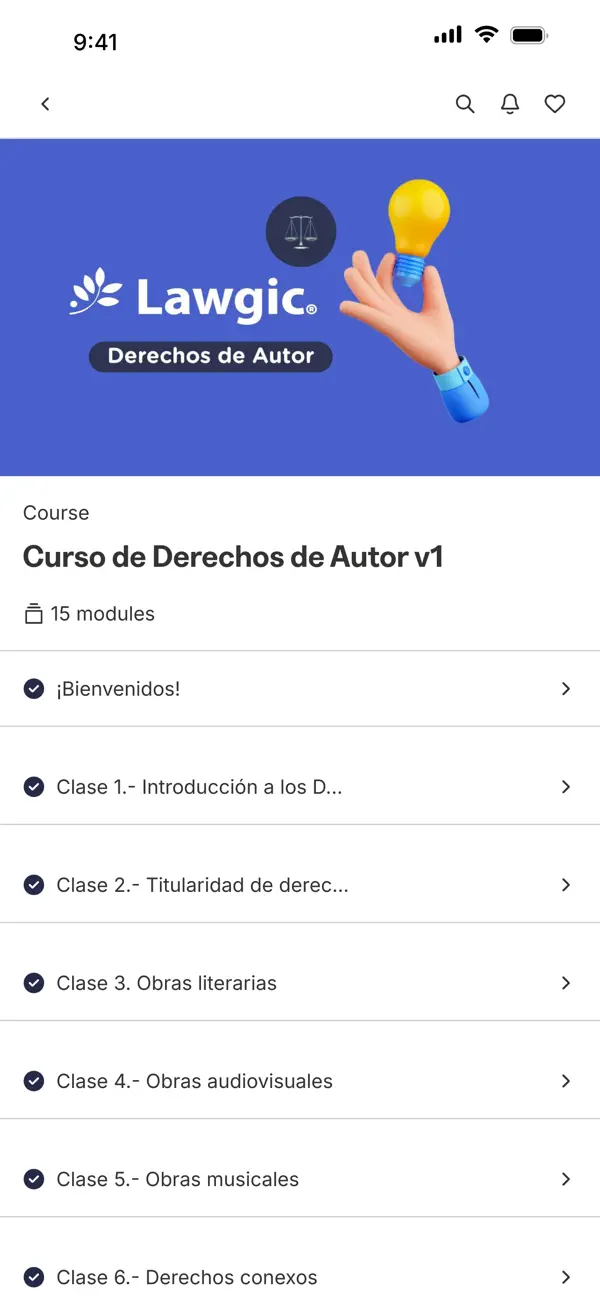Go back using the top-left arrow
The width and height of the screenshot is (600, 1298).
[45, 104]
